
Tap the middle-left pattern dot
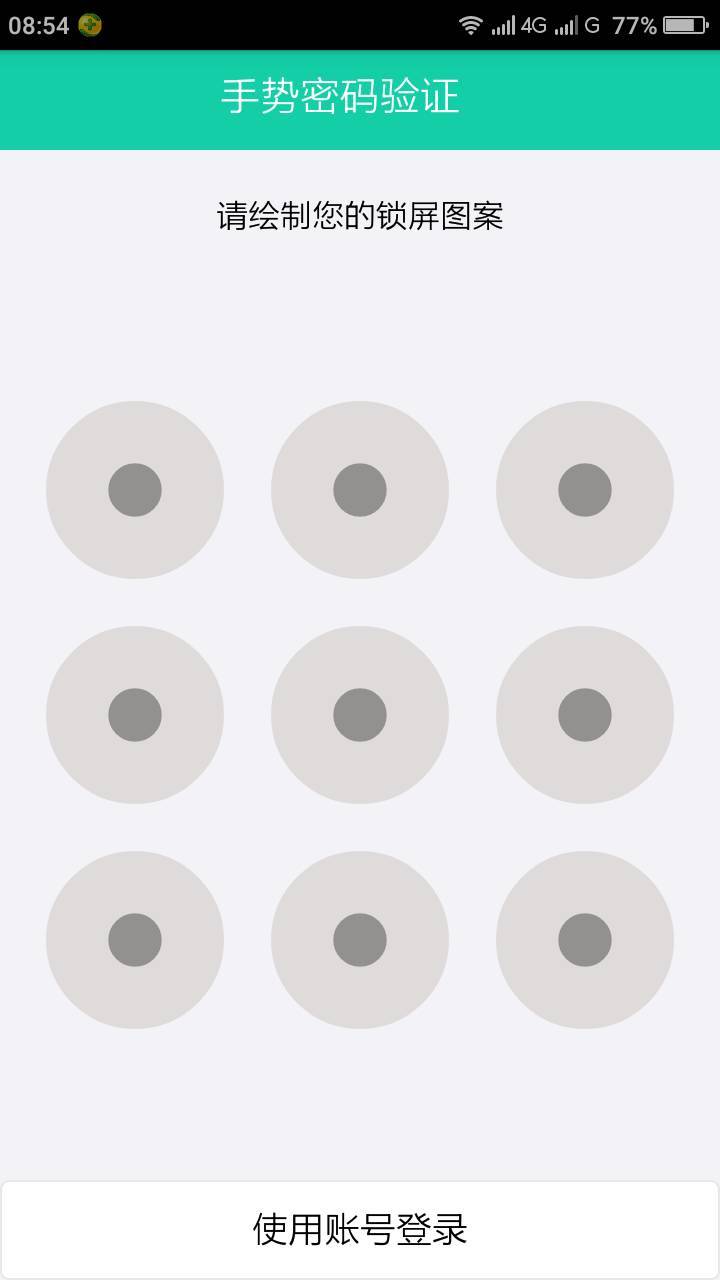coord(135,715)
